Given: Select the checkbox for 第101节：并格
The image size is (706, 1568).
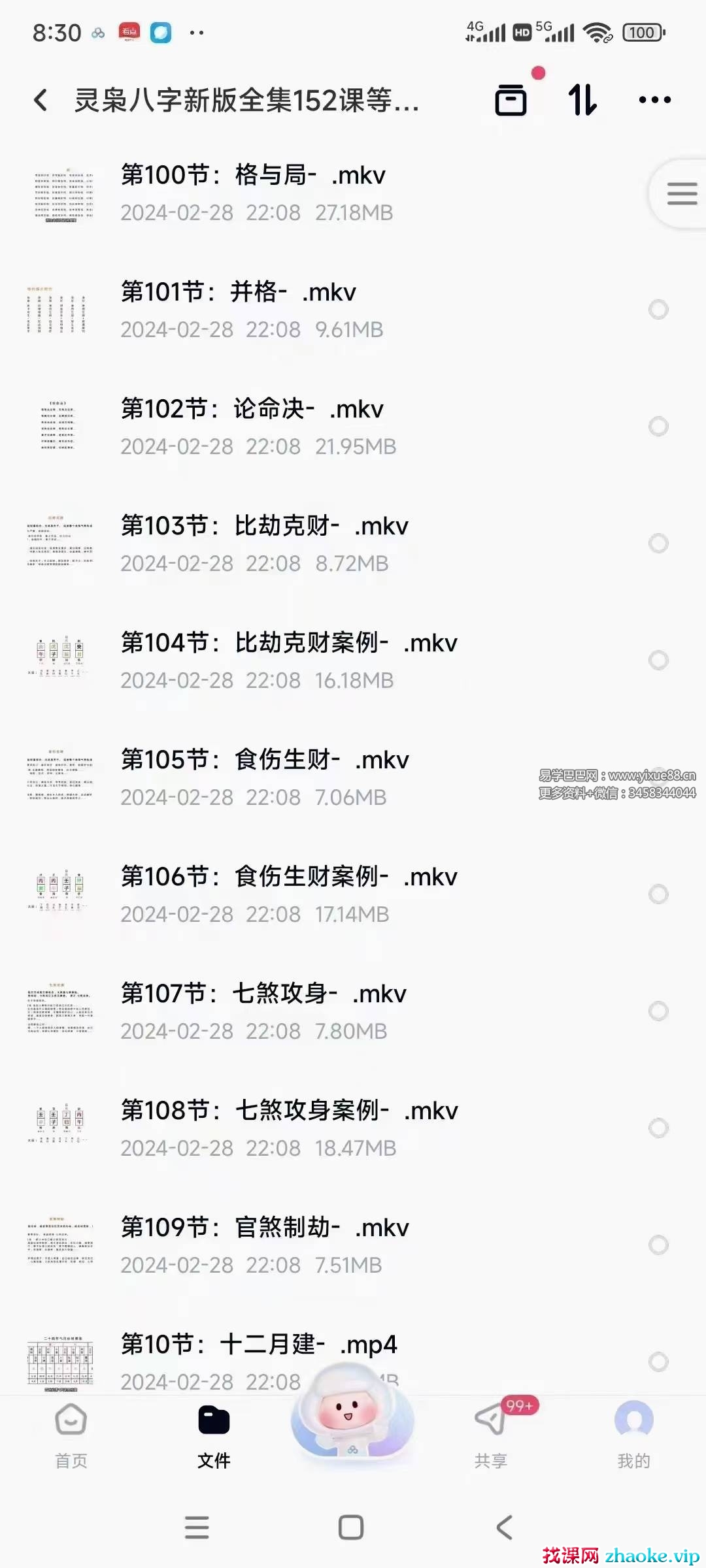Looking at the screenshot, I should pyautogui.click(x=658, y=310).
